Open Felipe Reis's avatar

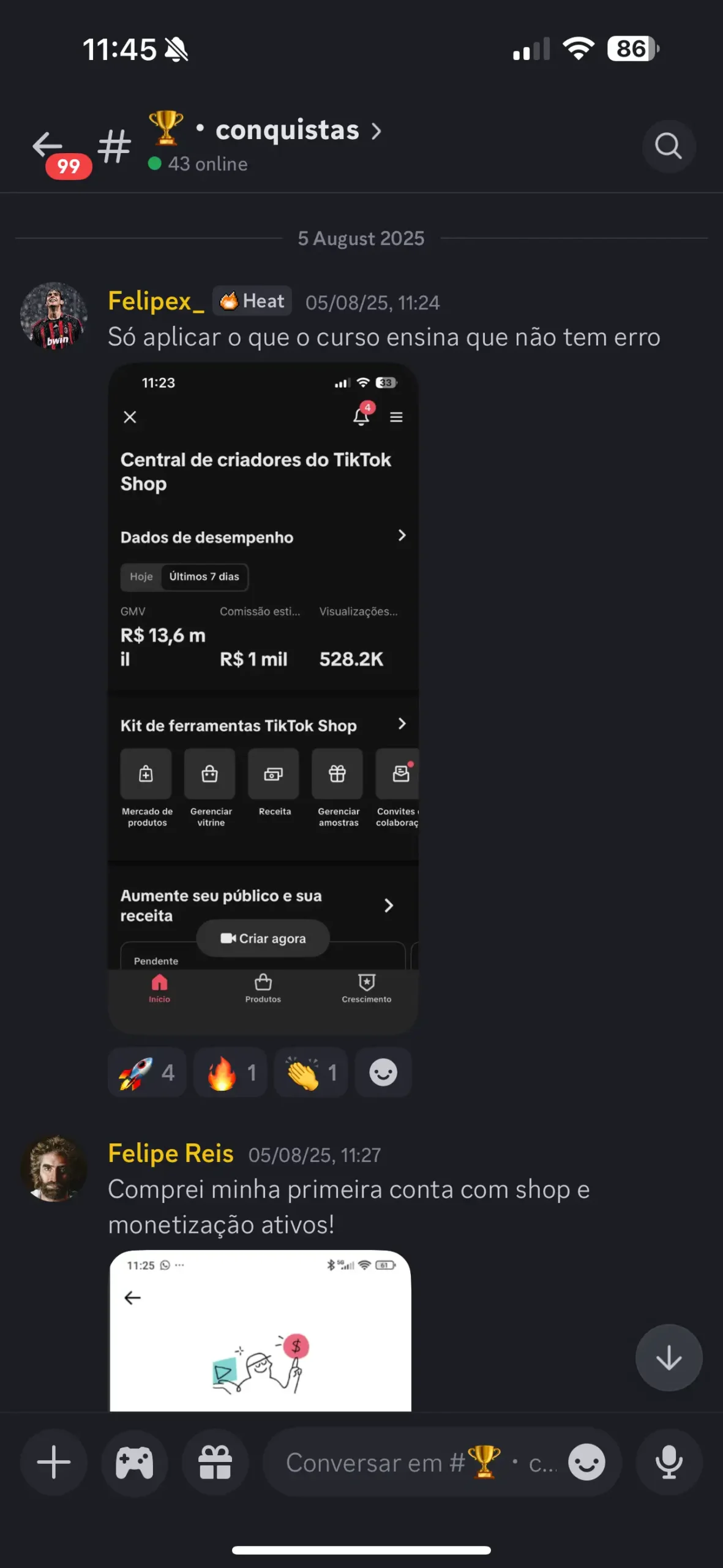(54, 1169)
